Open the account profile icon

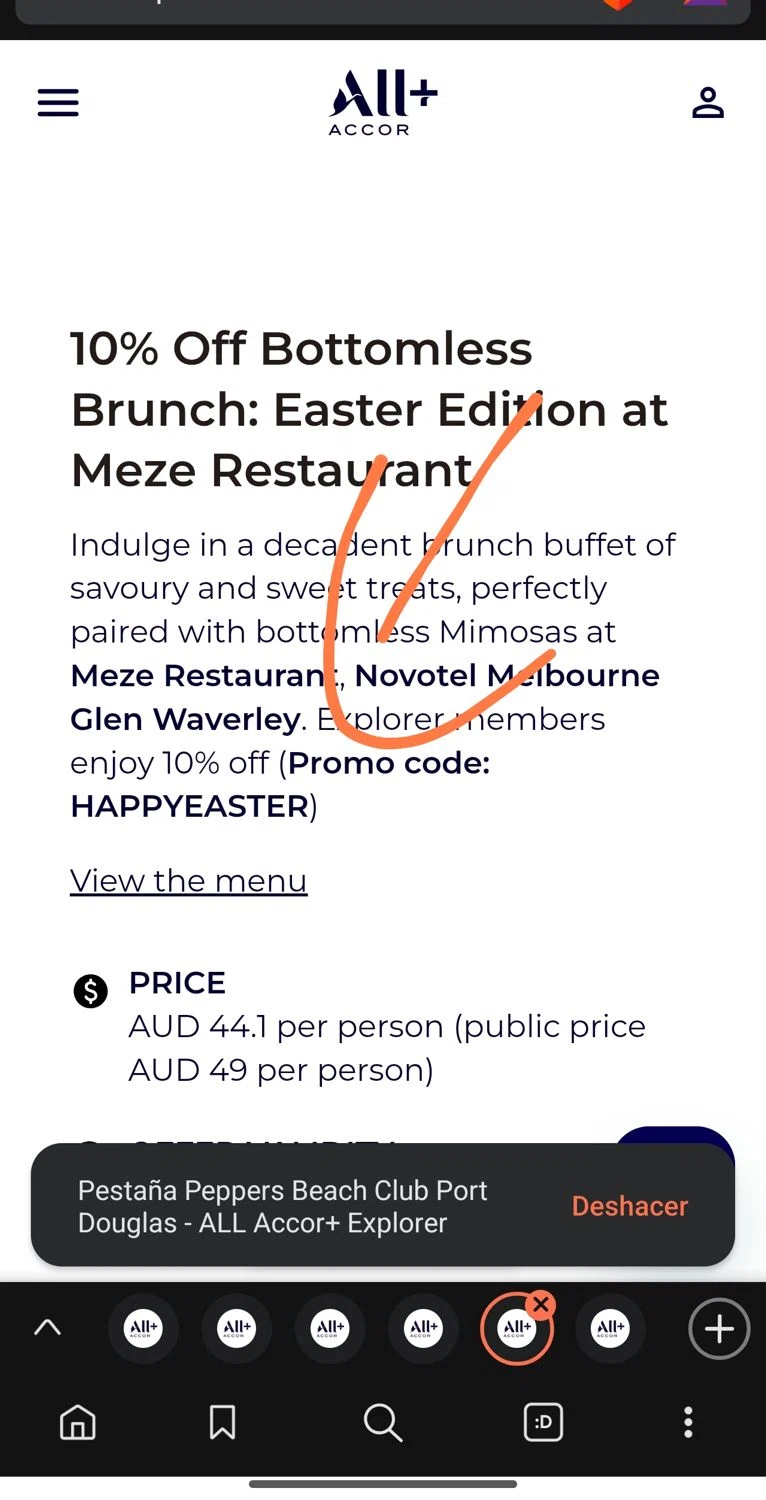tap(707, 103)
